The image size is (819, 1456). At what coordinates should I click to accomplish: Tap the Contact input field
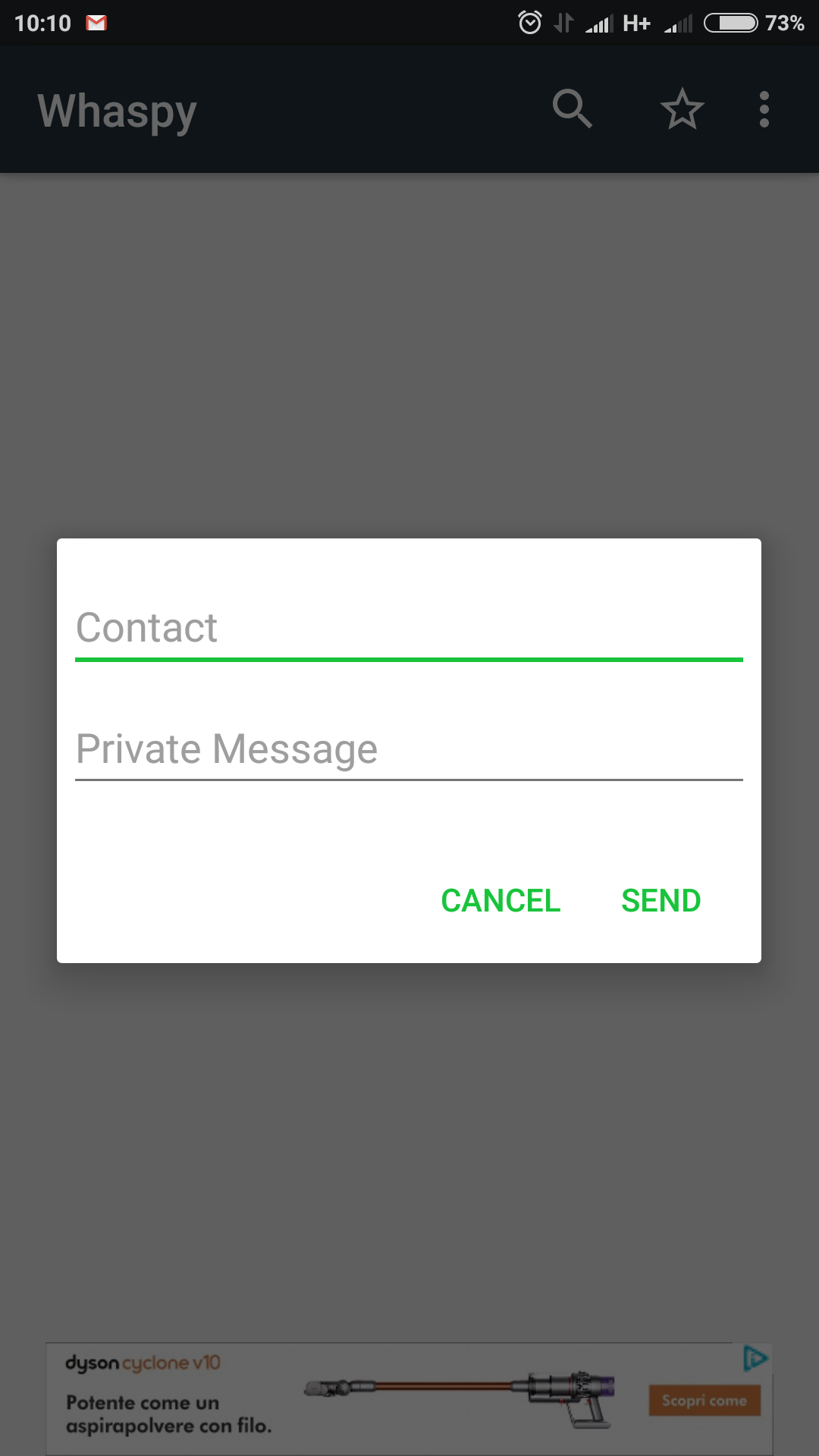[x=409, y=629]
